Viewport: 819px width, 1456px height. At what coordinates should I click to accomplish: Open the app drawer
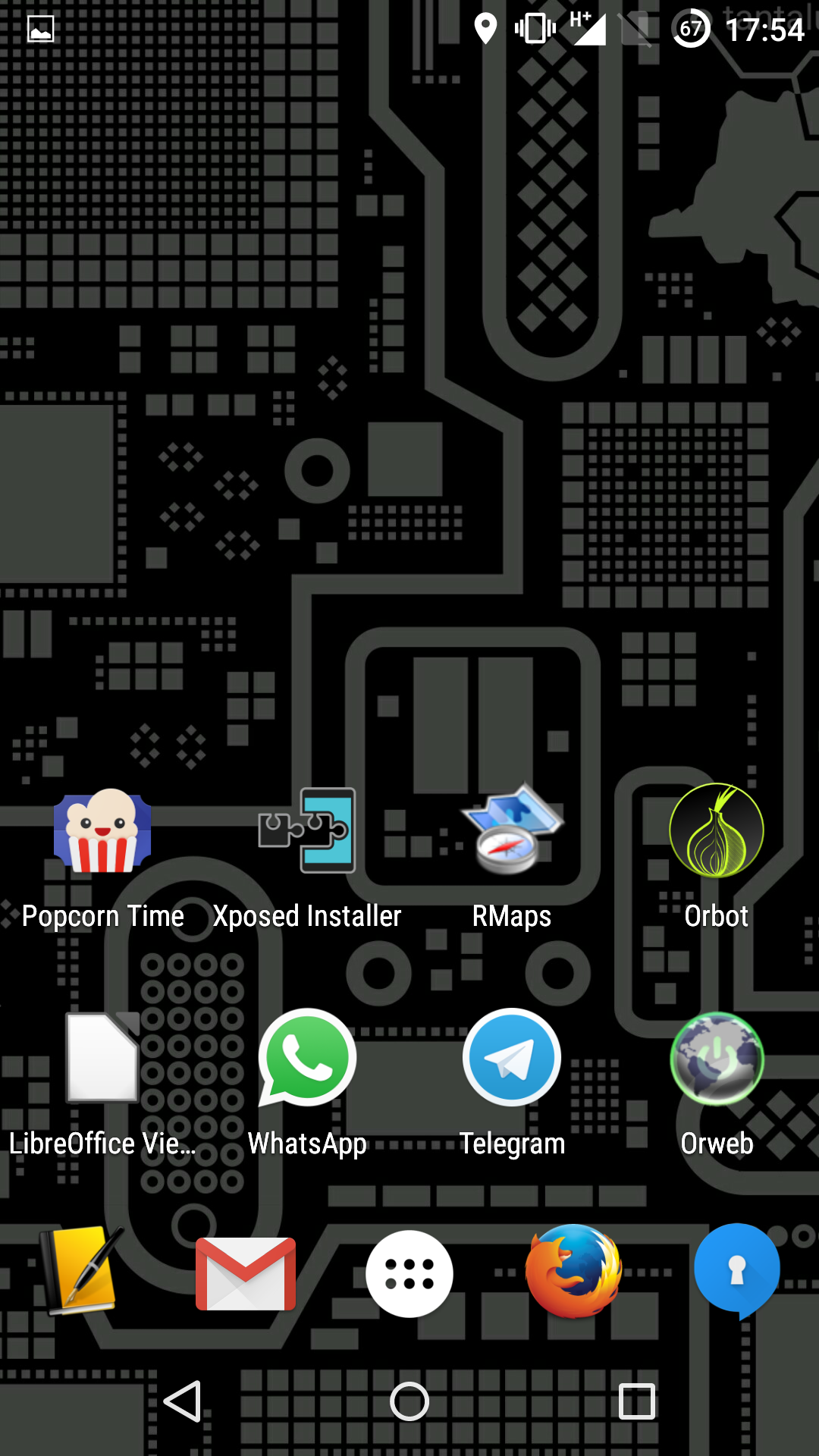point(409,1274)
